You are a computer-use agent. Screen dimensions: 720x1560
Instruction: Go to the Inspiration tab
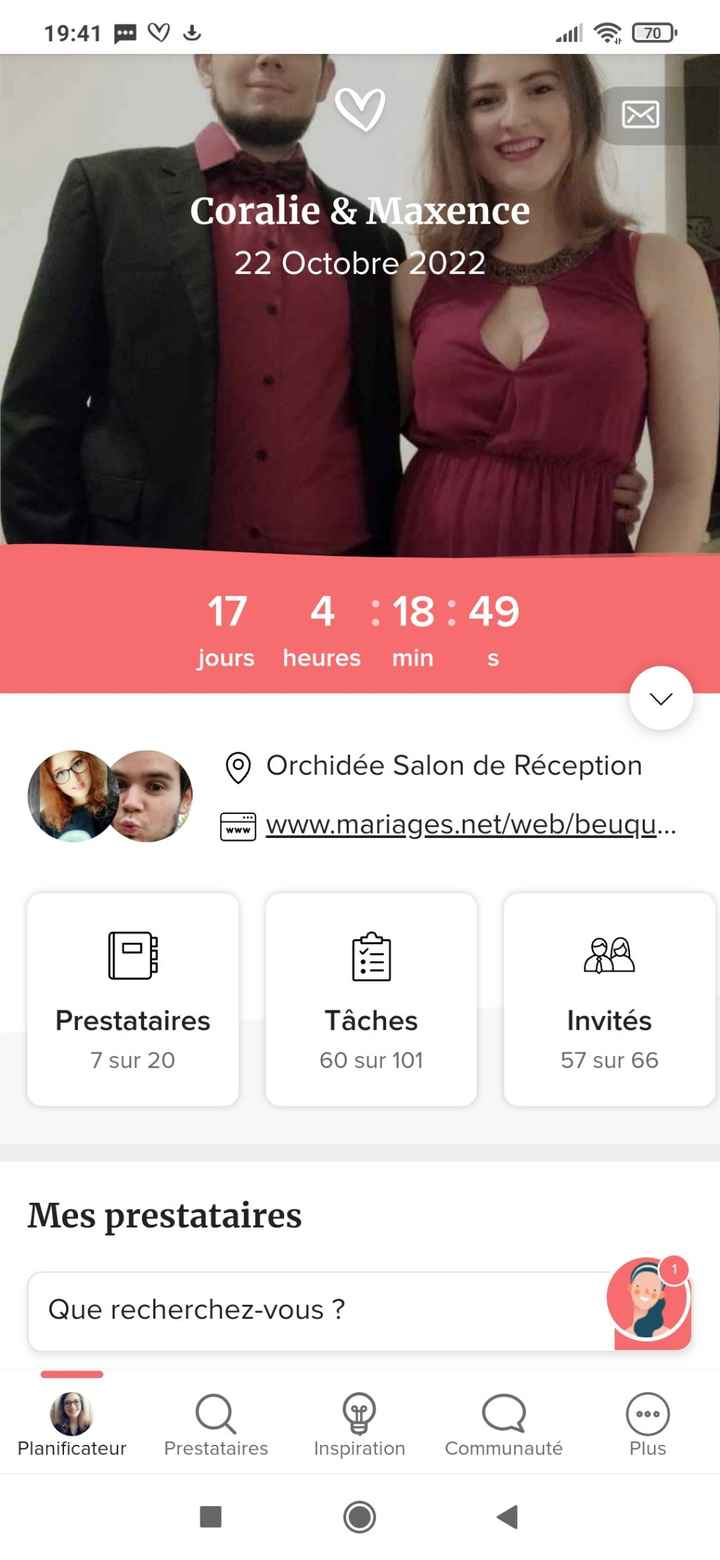pyautogui.click(x=360, y=1425)
